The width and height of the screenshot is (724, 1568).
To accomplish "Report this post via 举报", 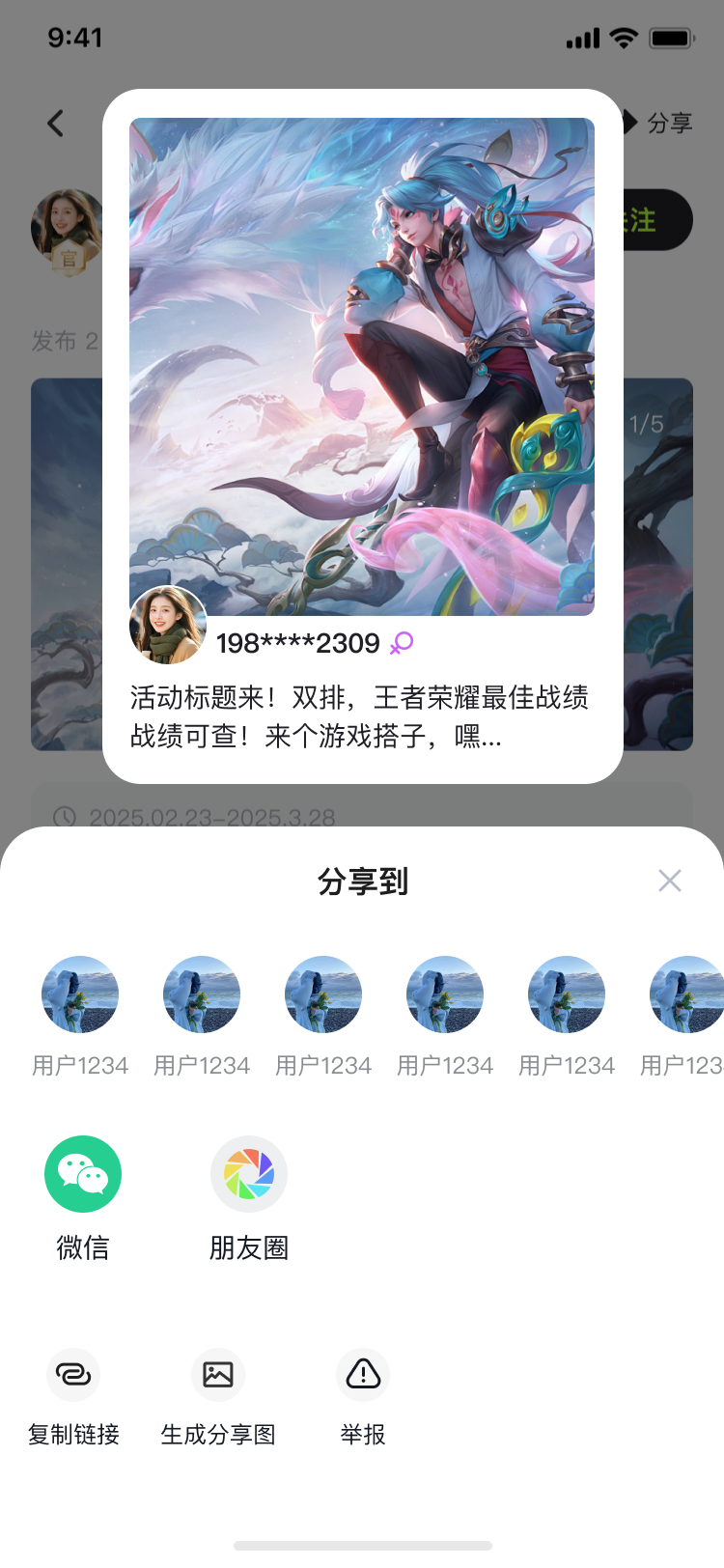I will [363, 1375].
